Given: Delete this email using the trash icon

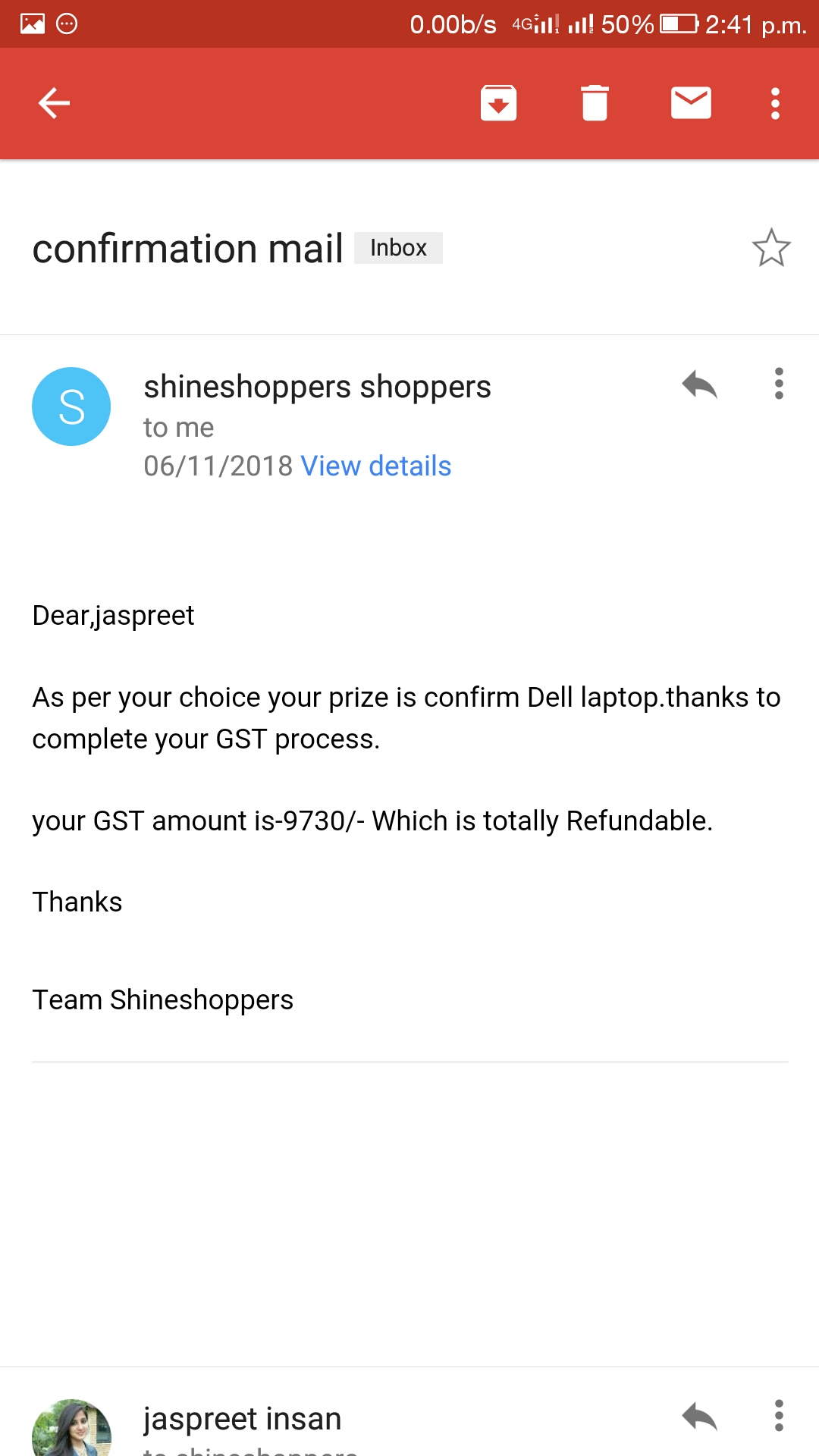Looking at the screenshot, I should point(595,103).
